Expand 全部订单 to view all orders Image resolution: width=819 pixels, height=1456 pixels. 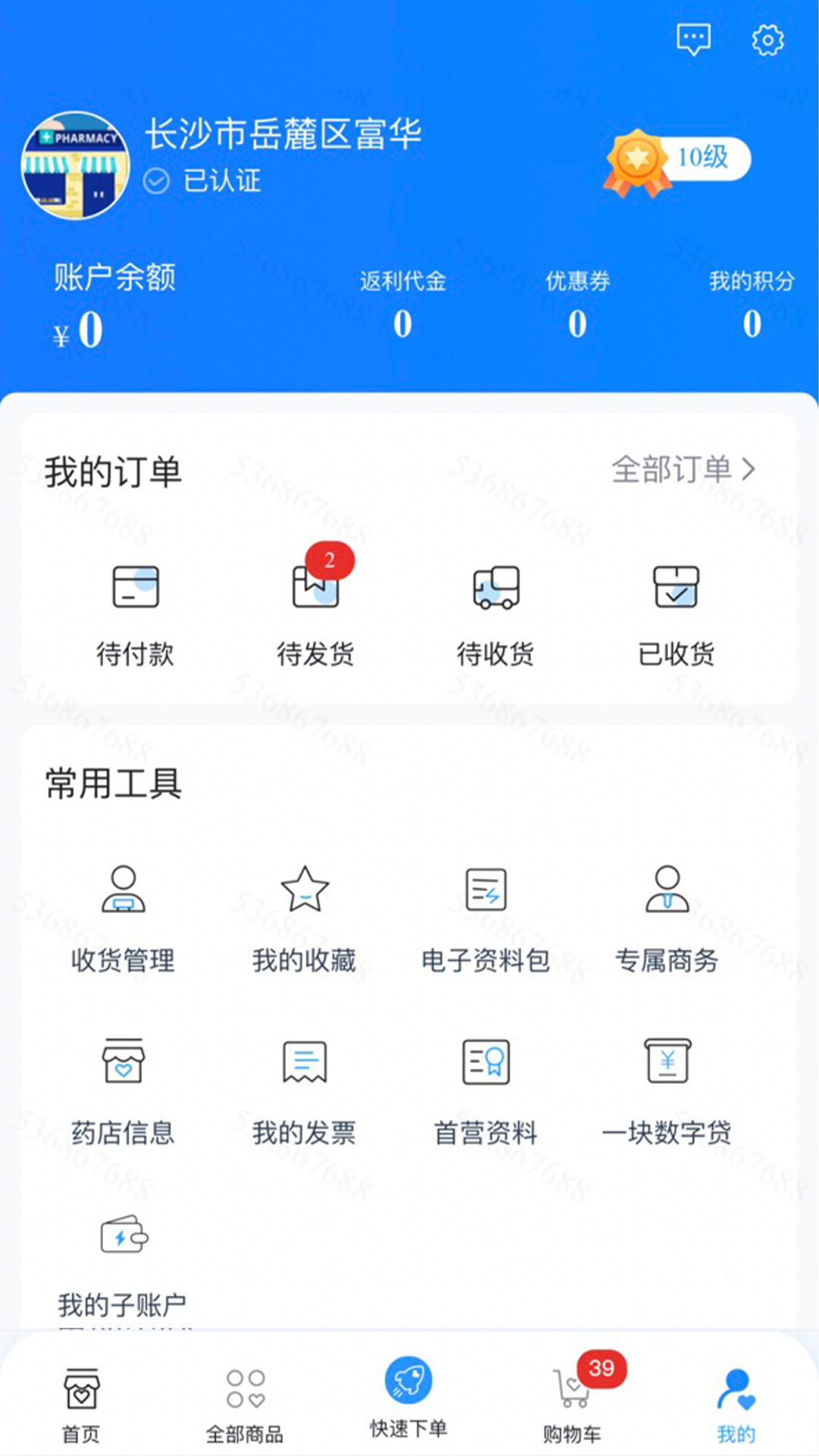[681, 471]
